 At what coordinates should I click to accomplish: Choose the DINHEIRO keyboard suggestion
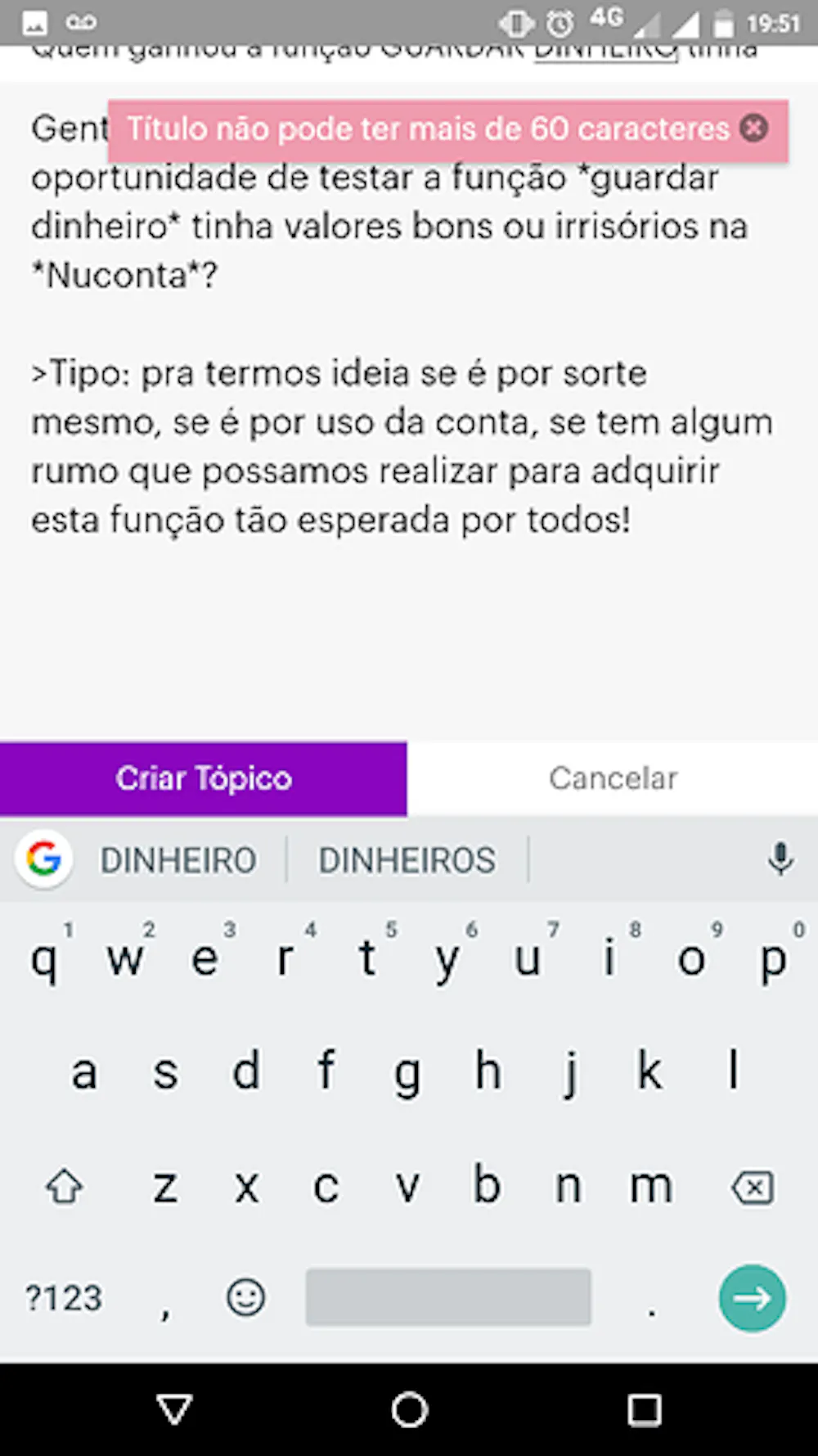178,861
